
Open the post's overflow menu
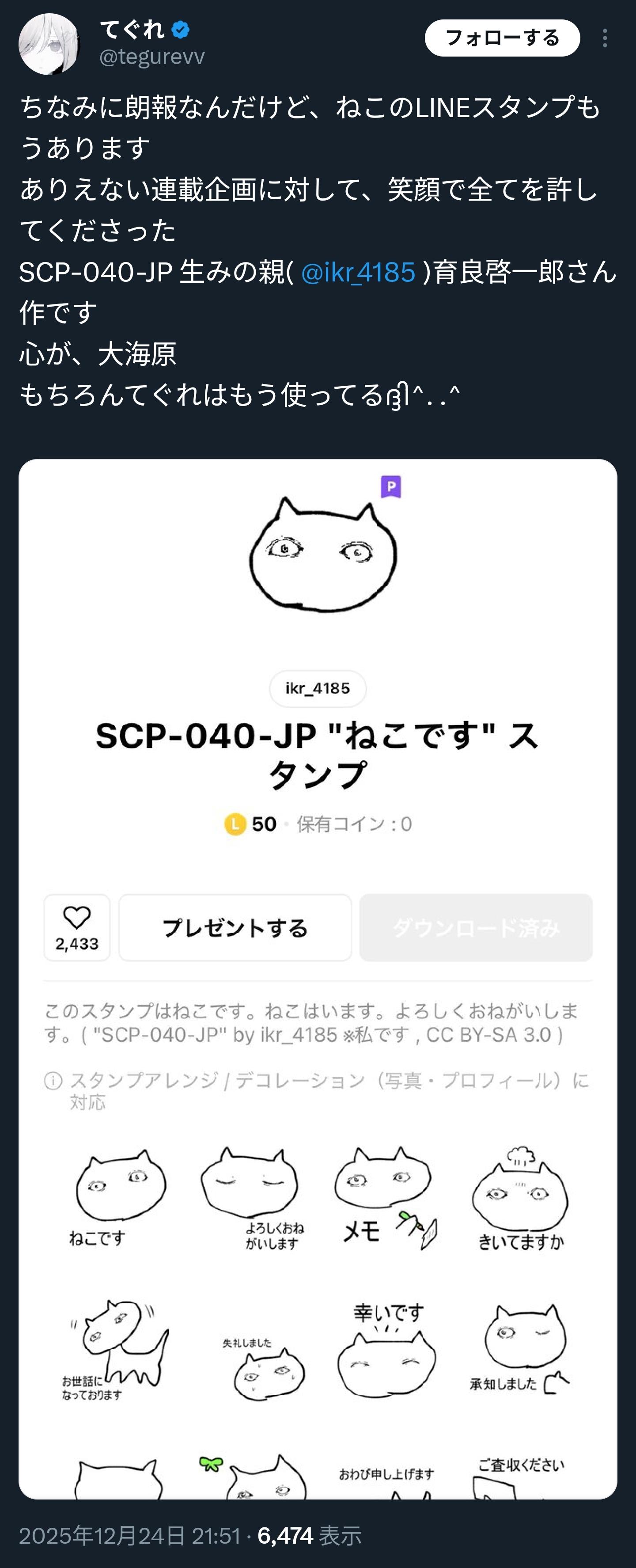[604, 38]
